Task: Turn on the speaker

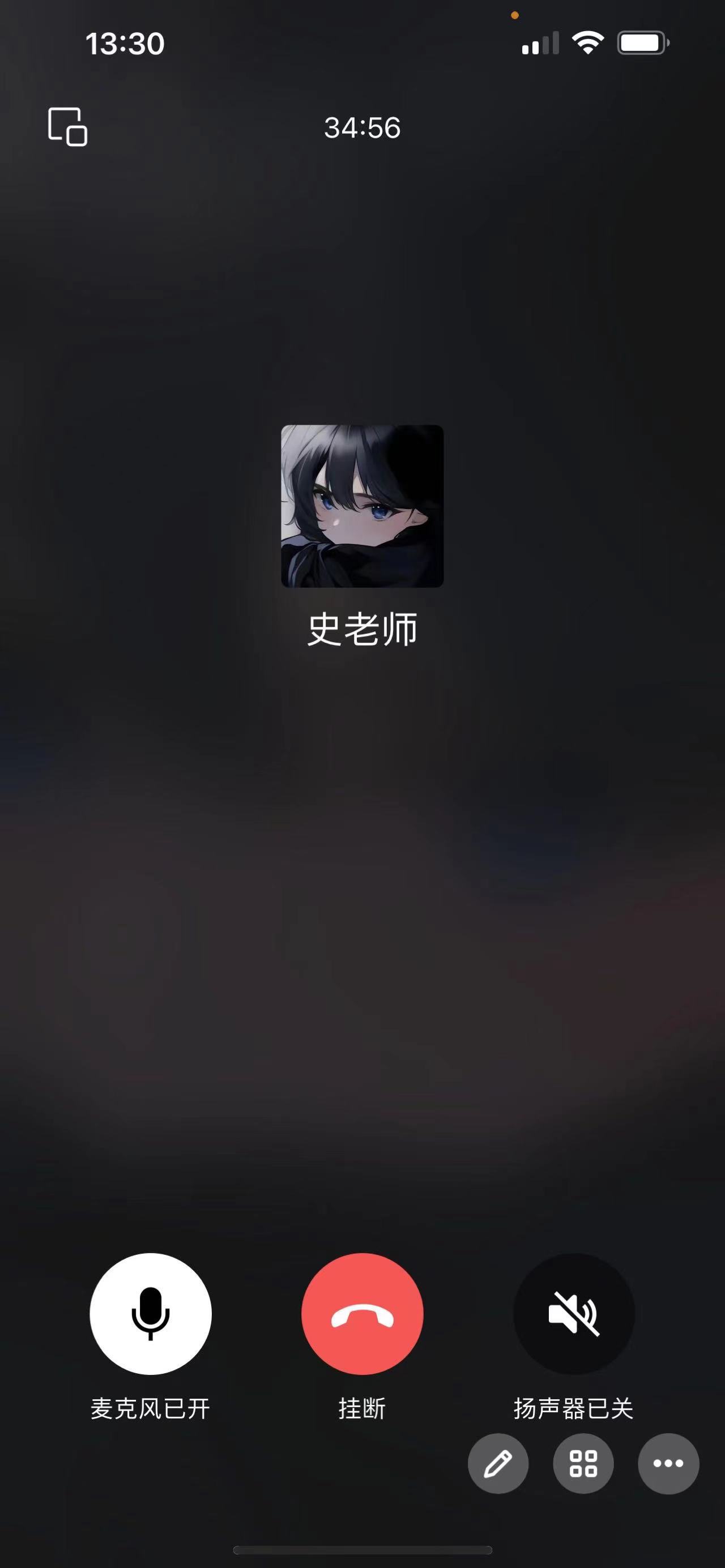Action: (573, 1314)
